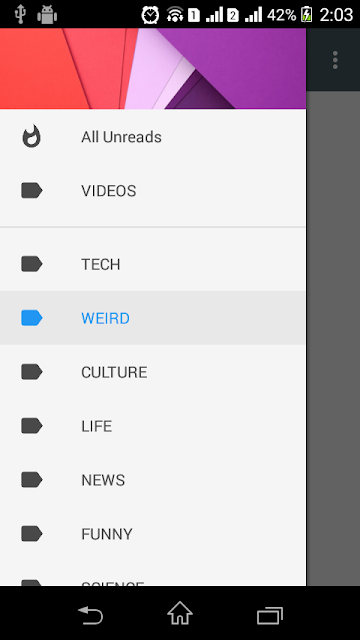Select the VIDEOS category
Image resolution: width=360 pixels, height=640 pixels.
coord(153,191)
